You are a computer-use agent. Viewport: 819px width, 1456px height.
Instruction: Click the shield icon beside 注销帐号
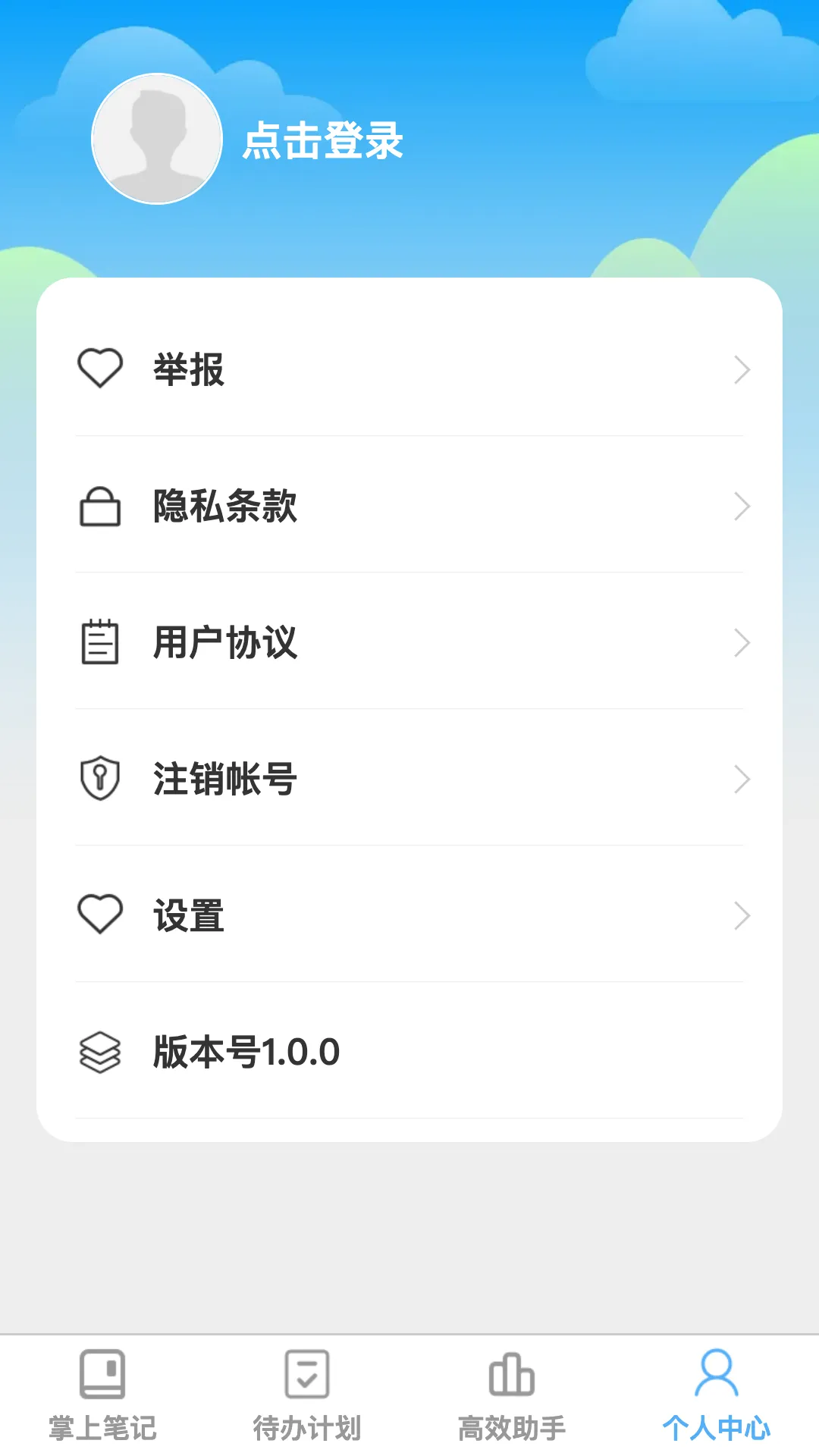[99, 778]
